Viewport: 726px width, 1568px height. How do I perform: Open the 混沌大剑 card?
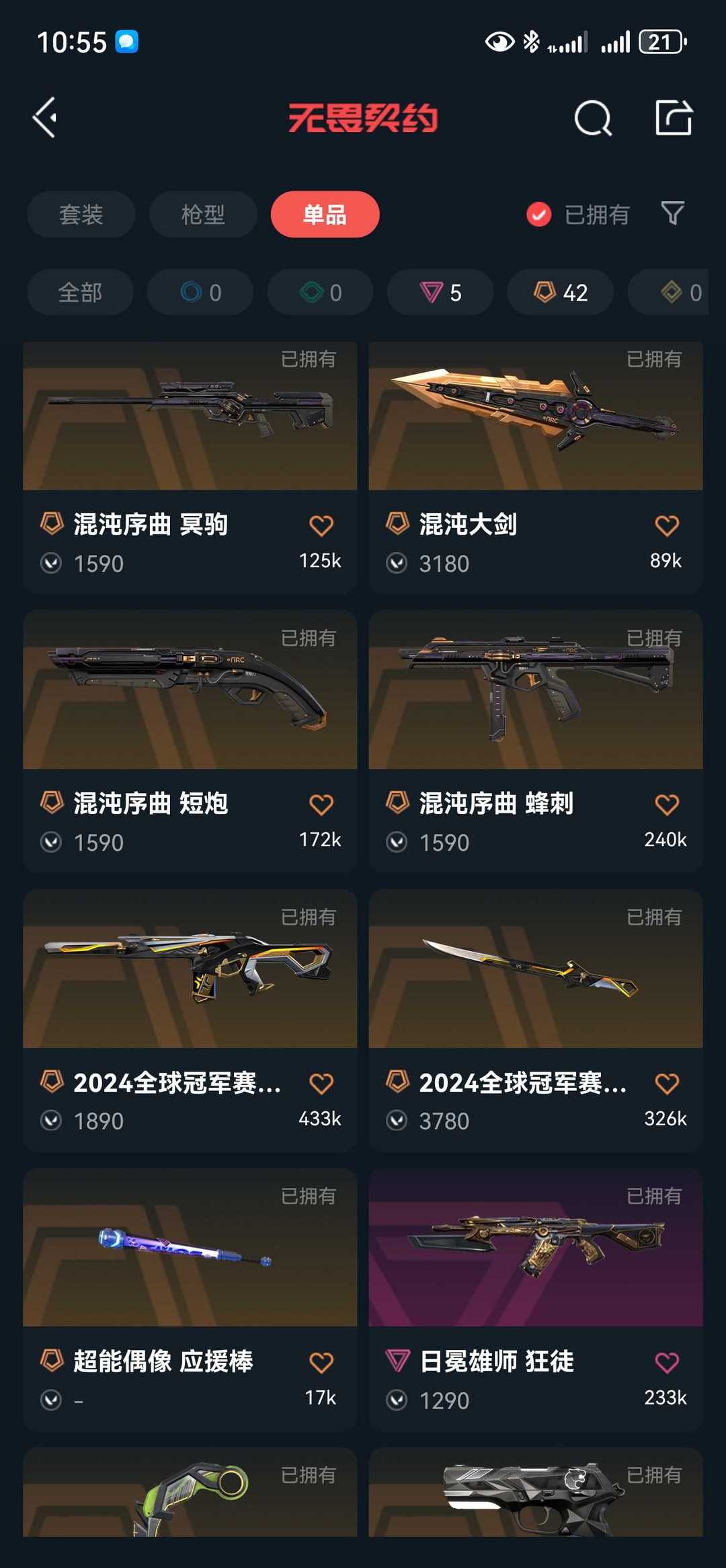click(x=536, y=468)
